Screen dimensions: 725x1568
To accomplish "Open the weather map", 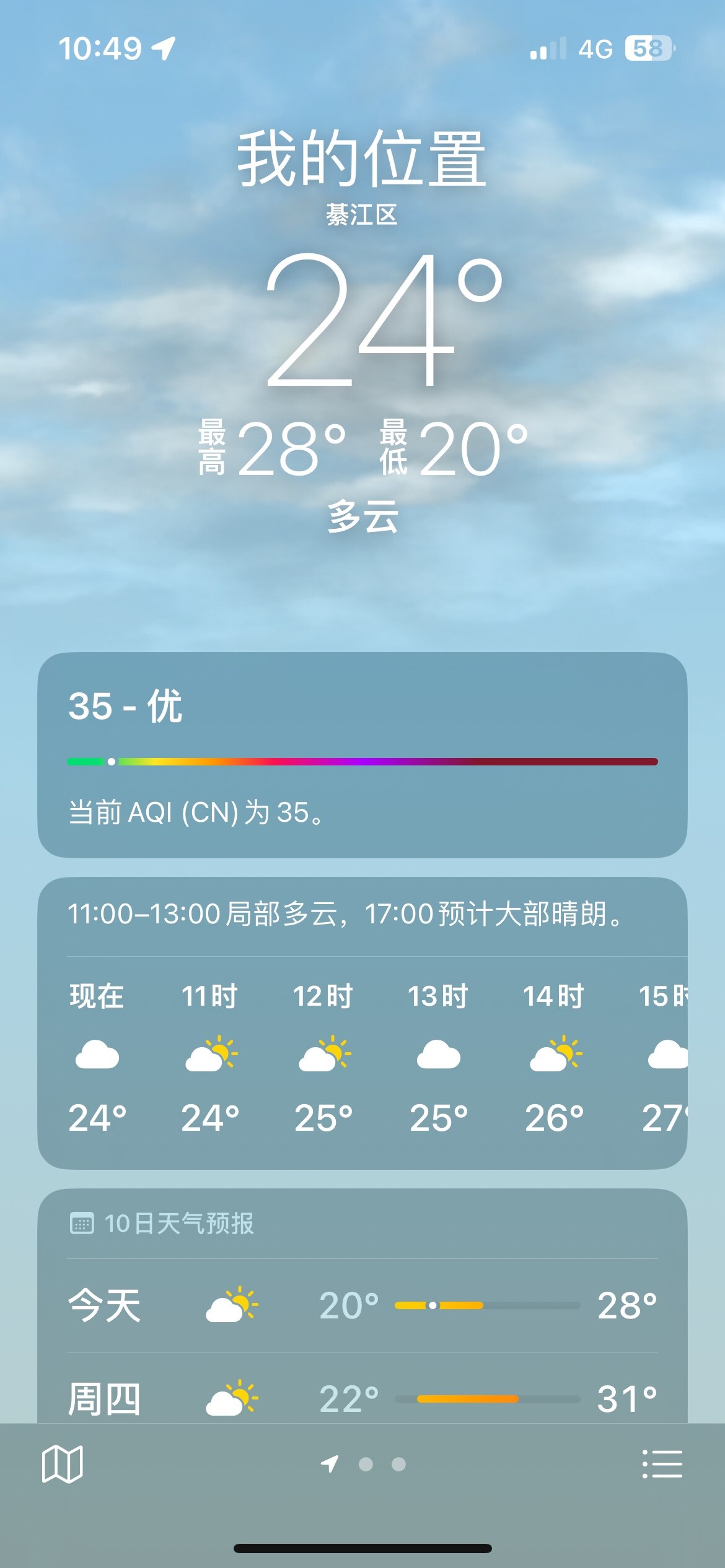I will [62, 1464].
